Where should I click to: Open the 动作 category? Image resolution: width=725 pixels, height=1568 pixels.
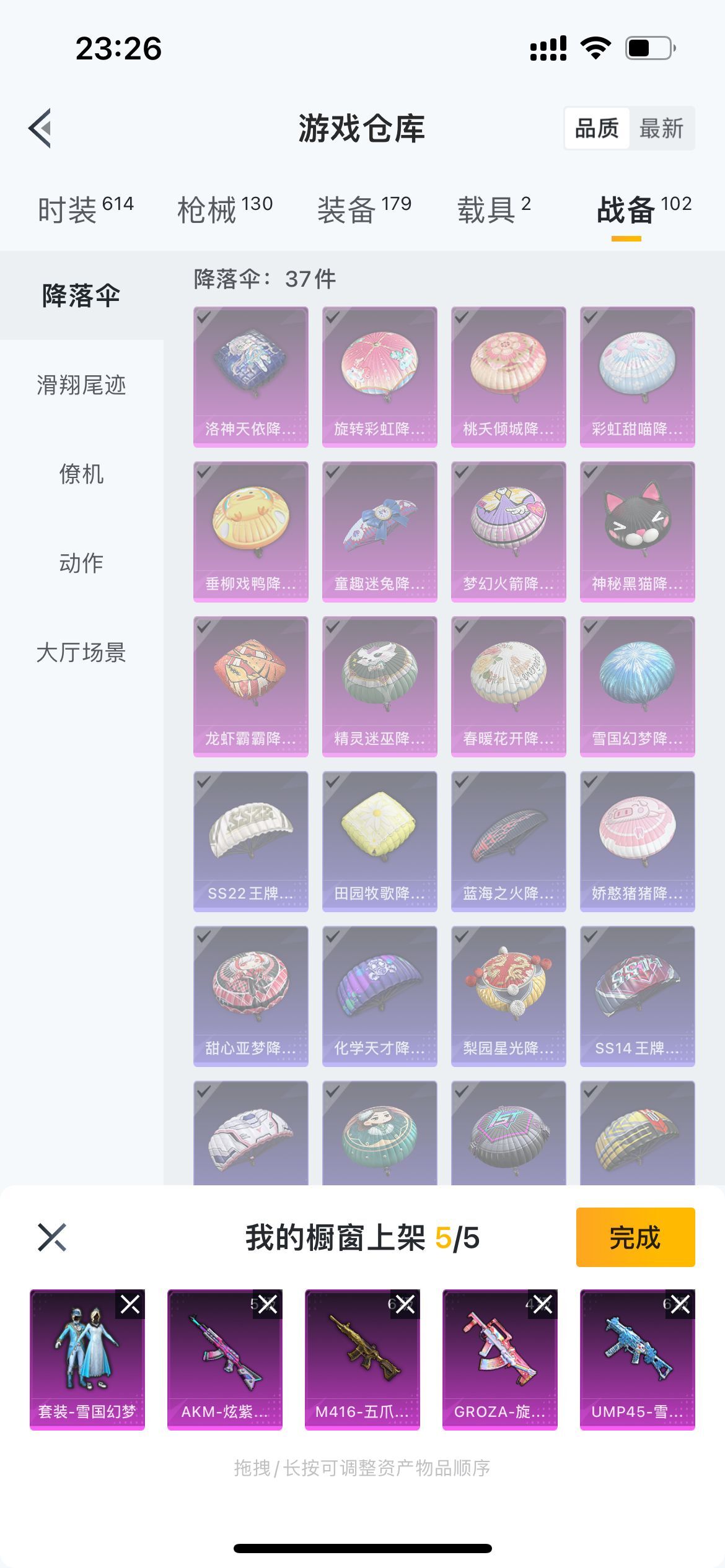(81, 563)
